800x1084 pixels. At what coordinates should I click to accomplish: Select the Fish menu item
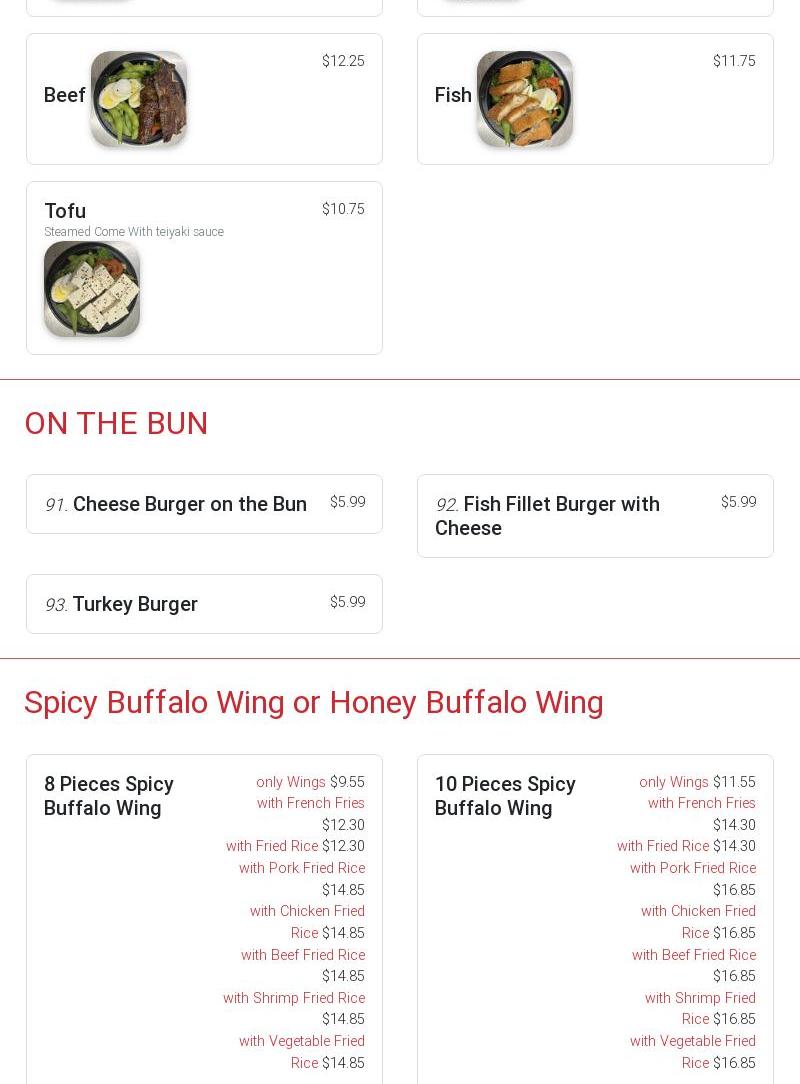(453, 96)
